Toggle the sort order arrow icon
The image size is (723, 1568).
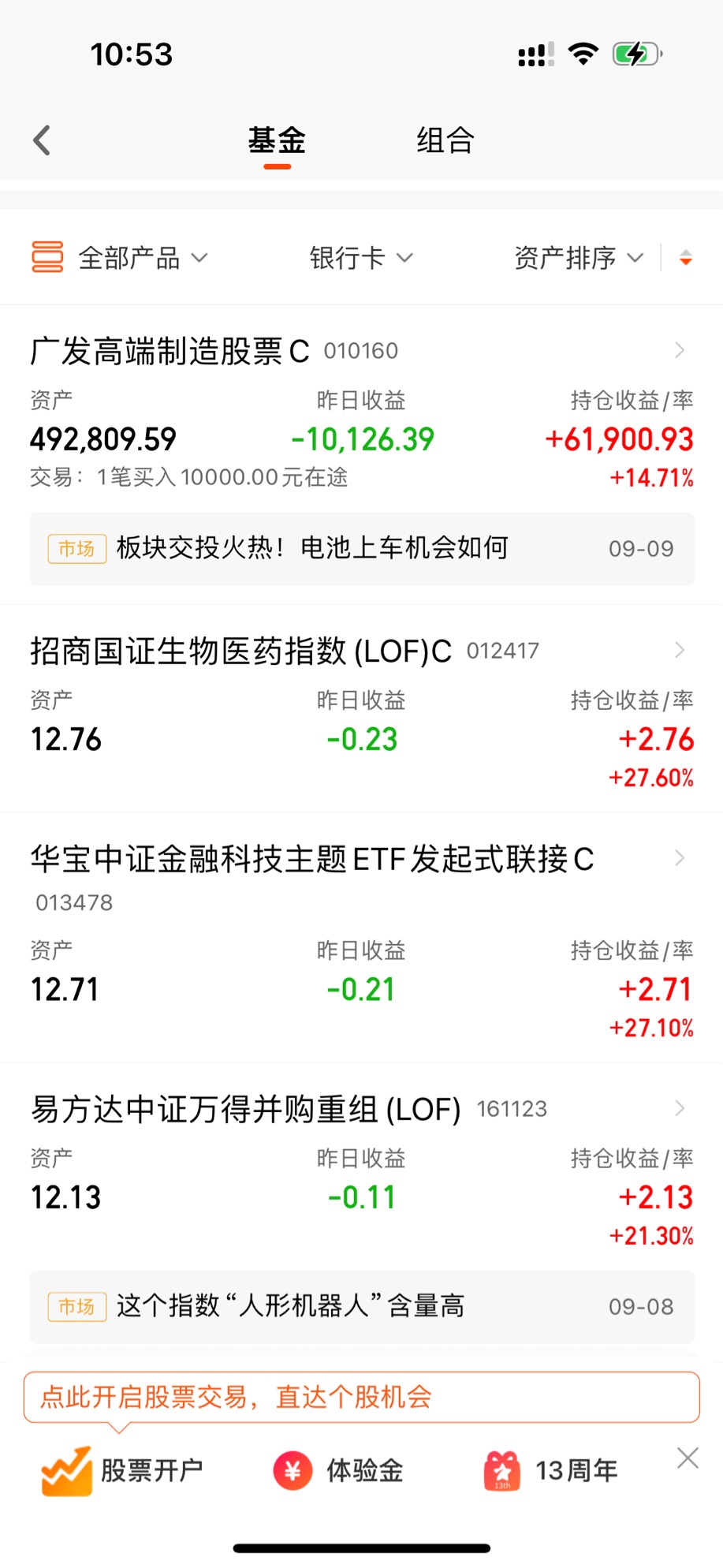click(x=686, y=258)
